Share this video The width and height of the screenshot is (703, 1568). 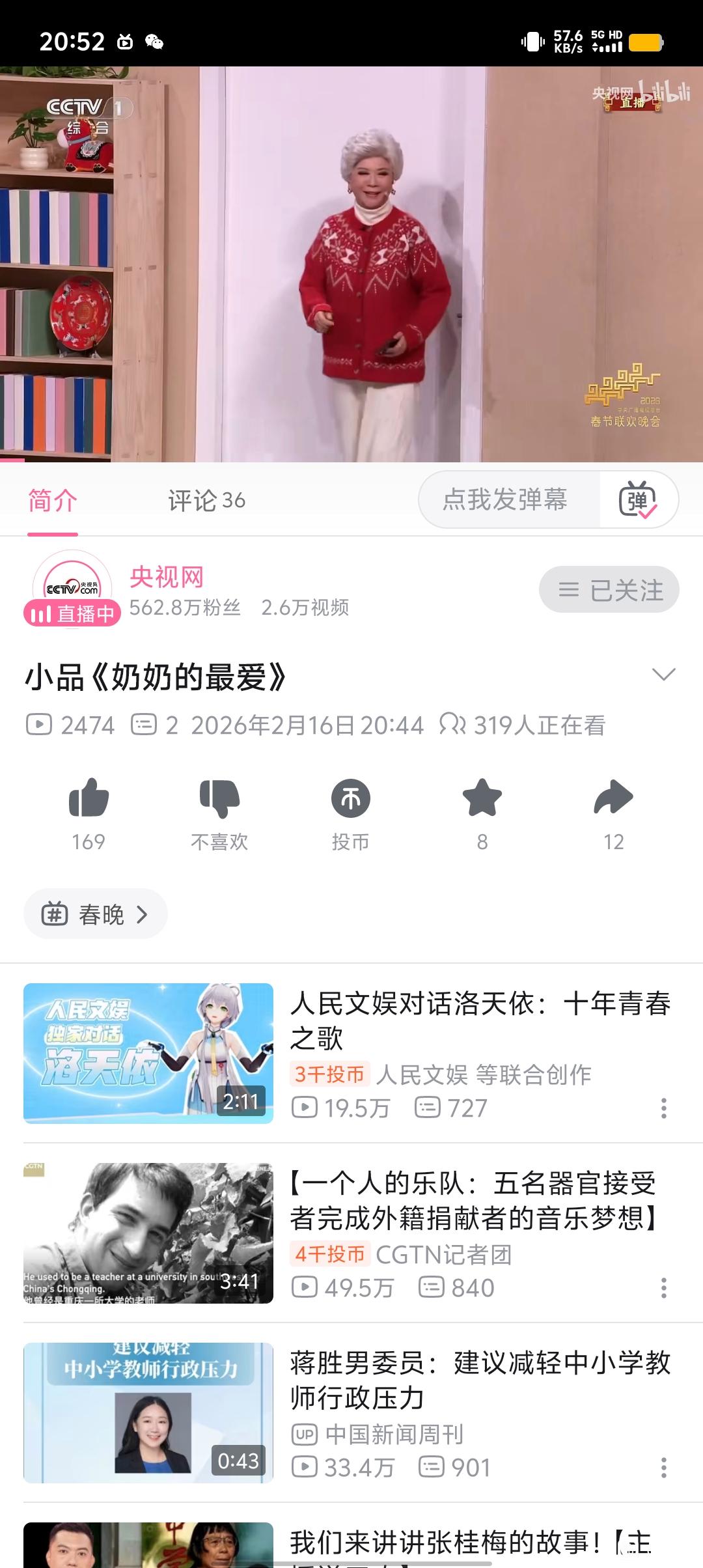tap(613, 798)
